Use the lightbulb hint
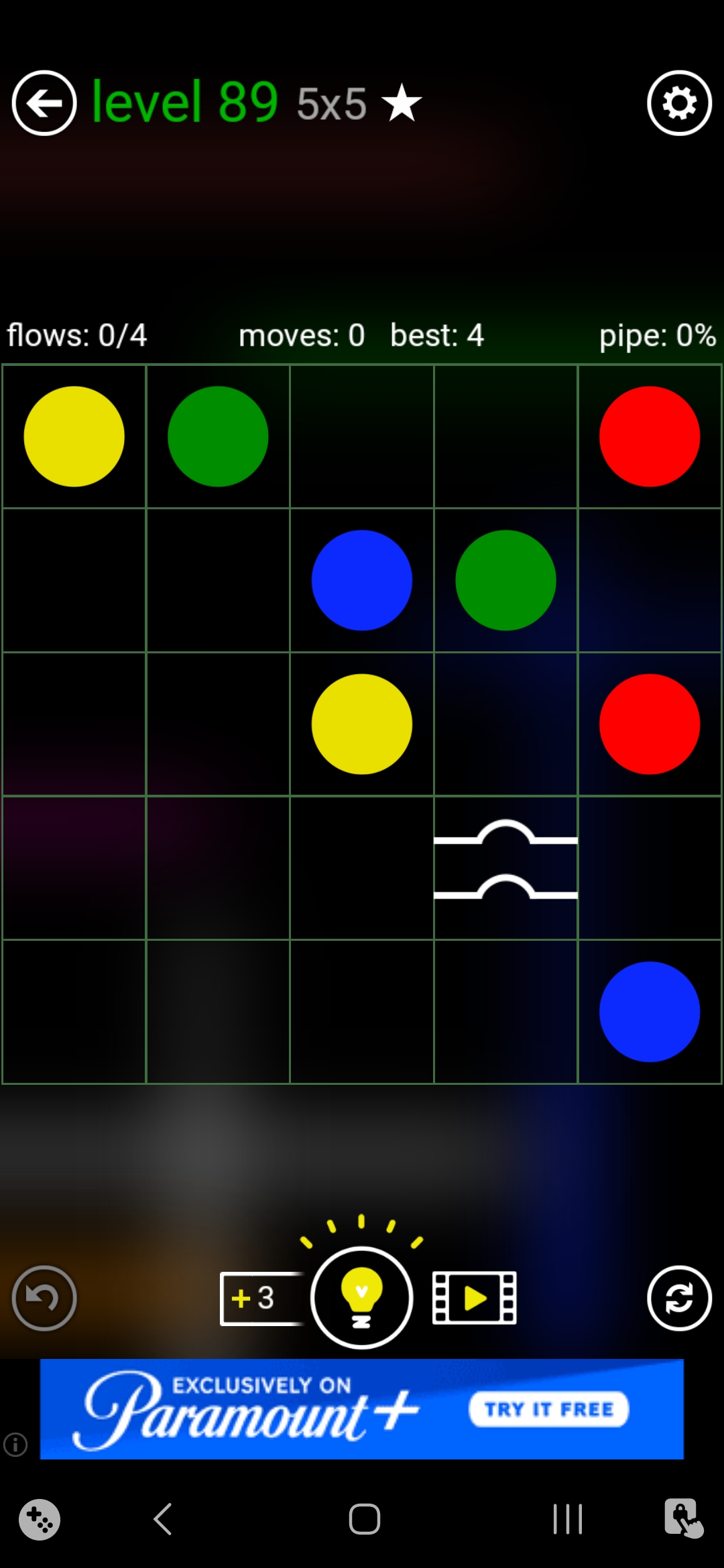The width and height of the screenshot is (724, 1568). tap(361, 1298)
